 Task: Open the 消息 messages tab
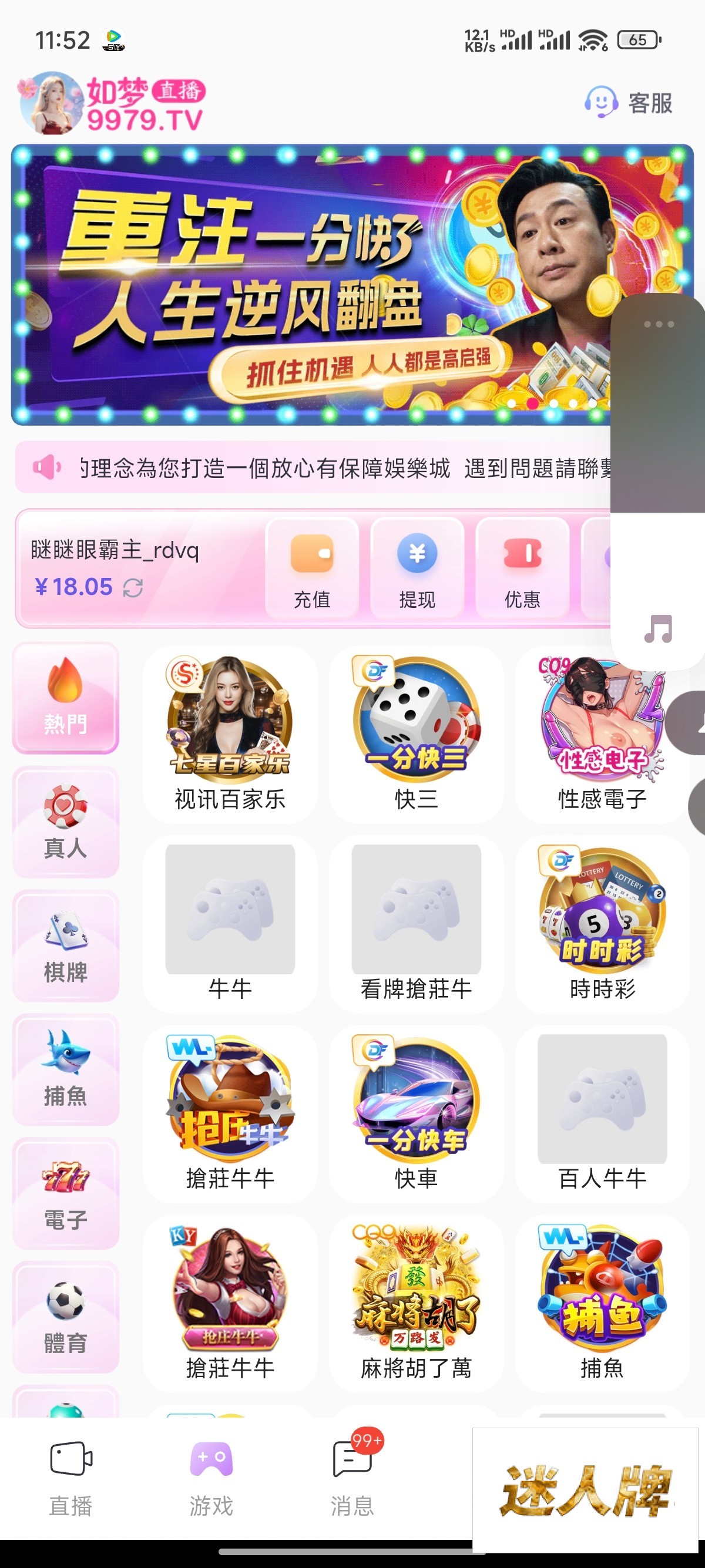pyautogui.click(x=353, y=1477)
